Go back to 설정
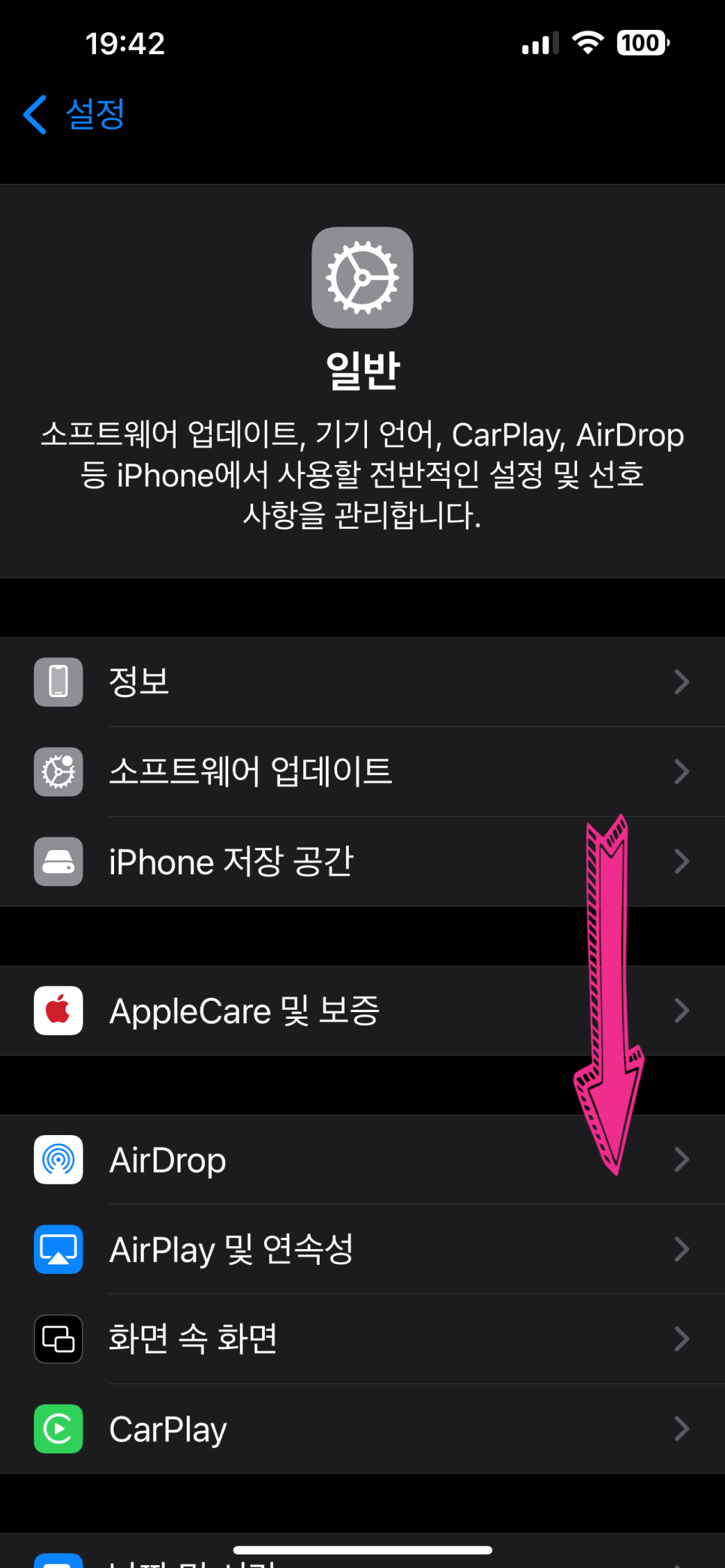725x1568 pixels. click(x=74, y=114)
